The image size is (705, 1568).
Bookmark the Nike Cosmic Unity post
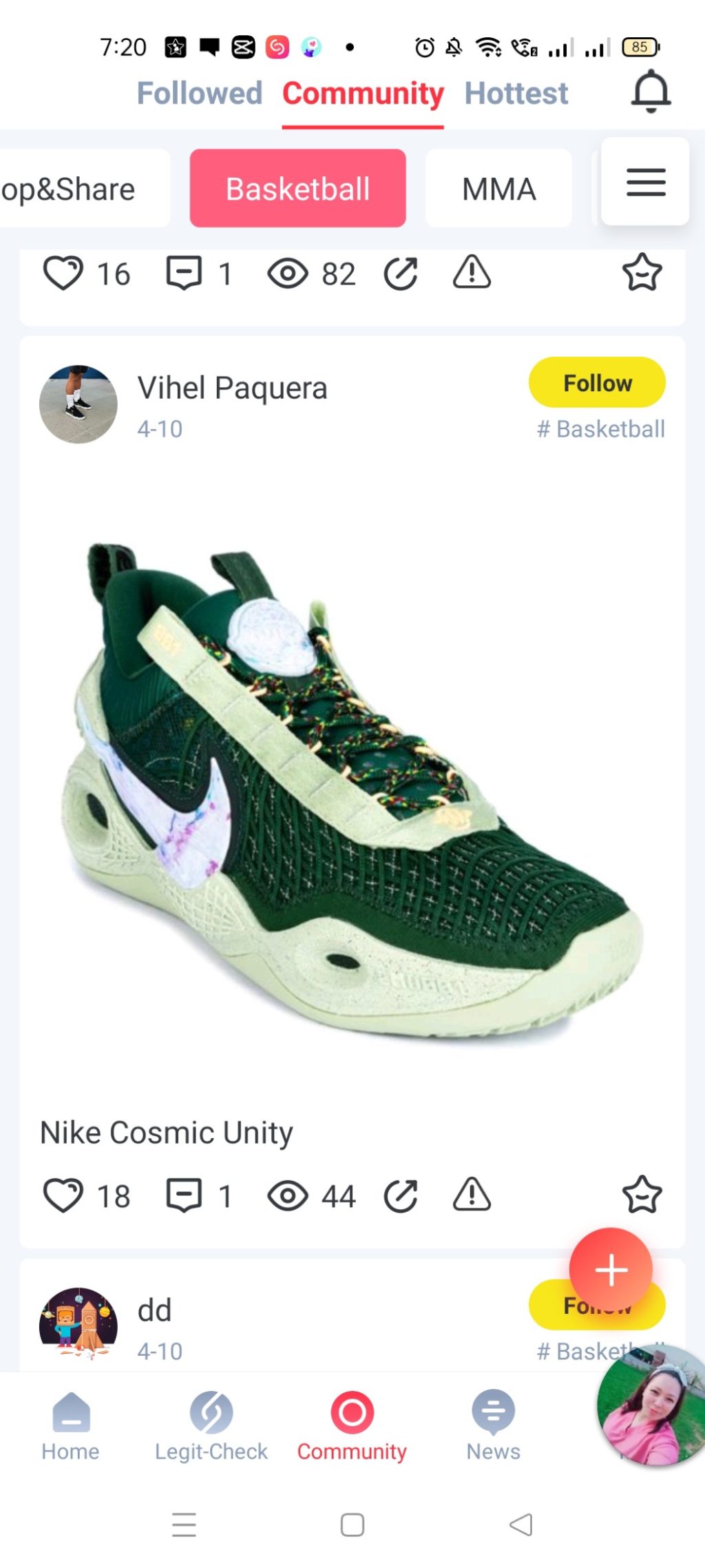642,1195
